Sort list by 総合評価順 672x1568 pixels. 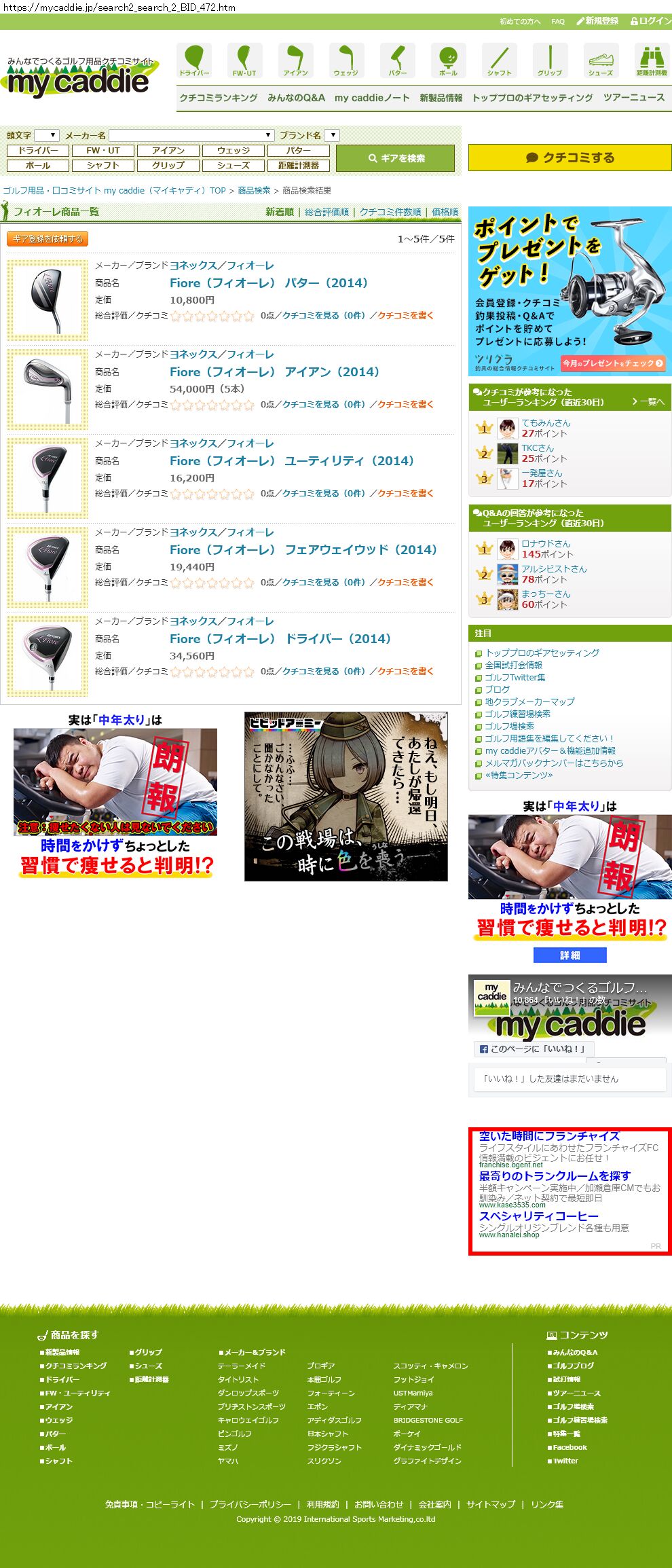[326, 212]
